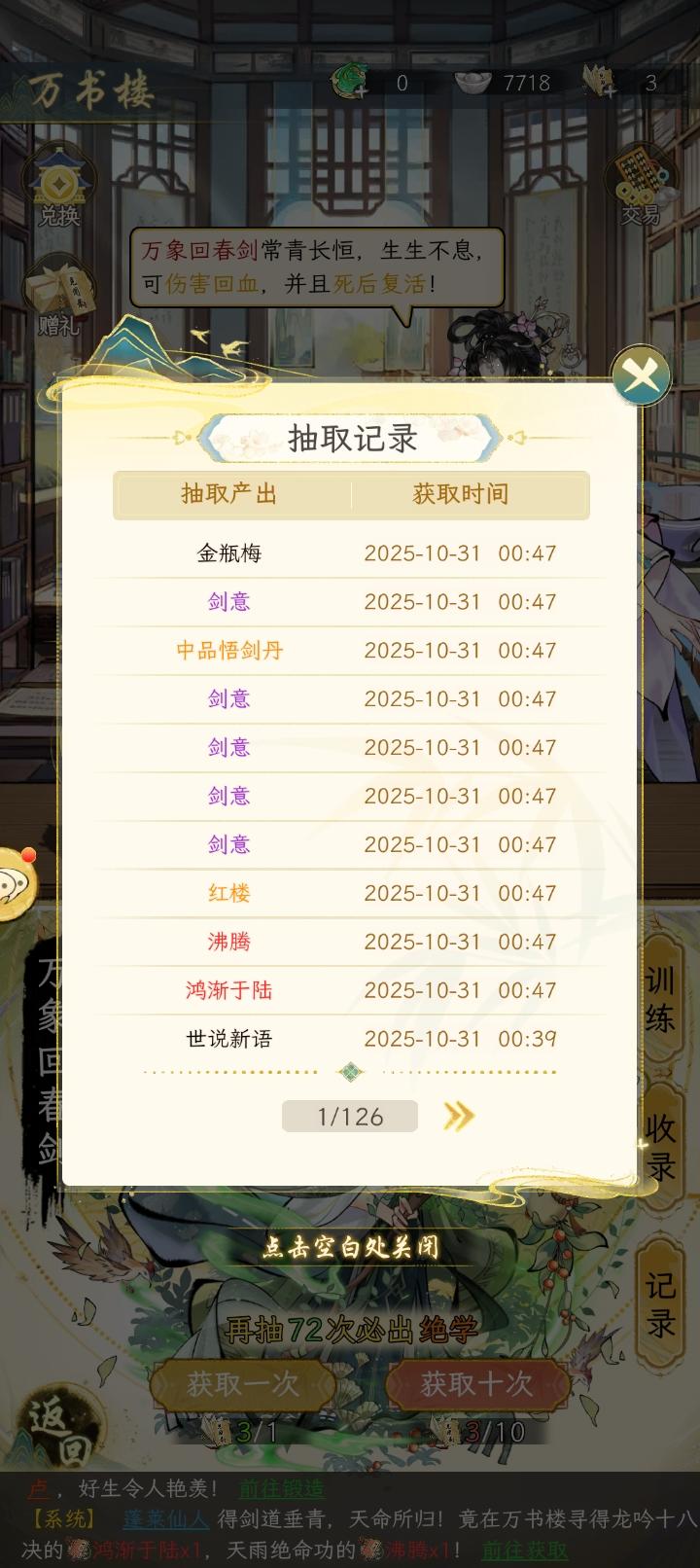Click the jade turtle currency icon
Viewport: 700px width, 1568px height.
pos(352,83)
